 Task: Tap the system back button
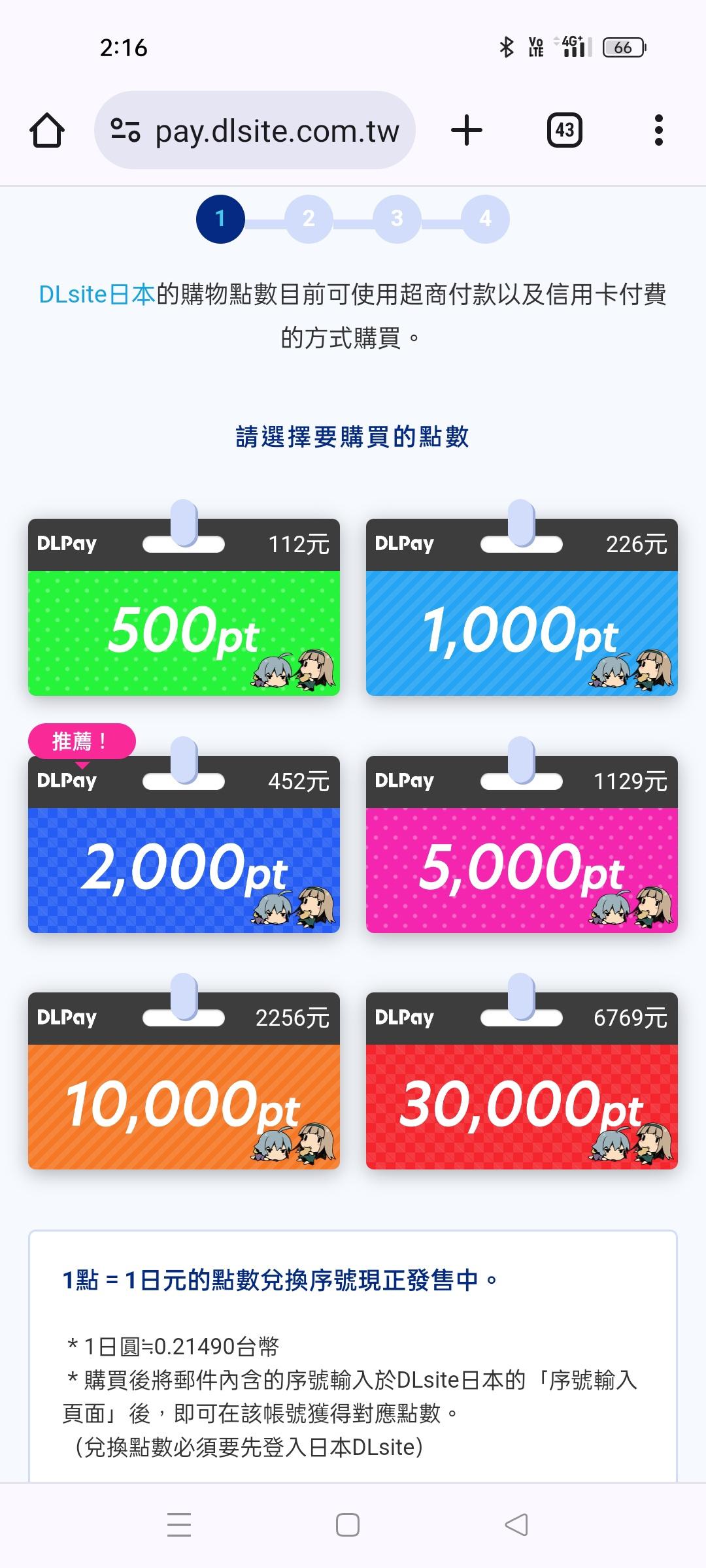point(516,1525)
